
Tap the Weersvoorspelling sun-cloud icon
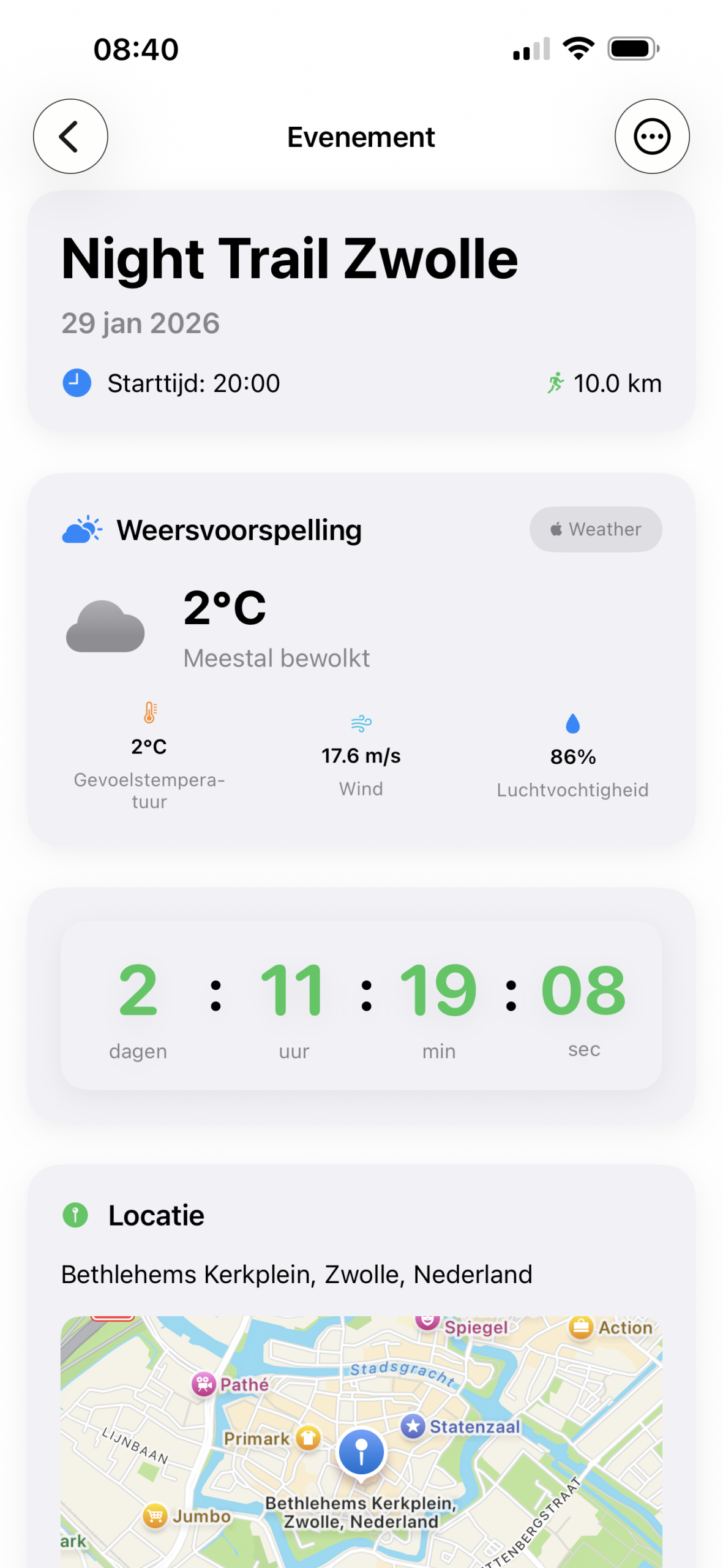pos(82,529)
